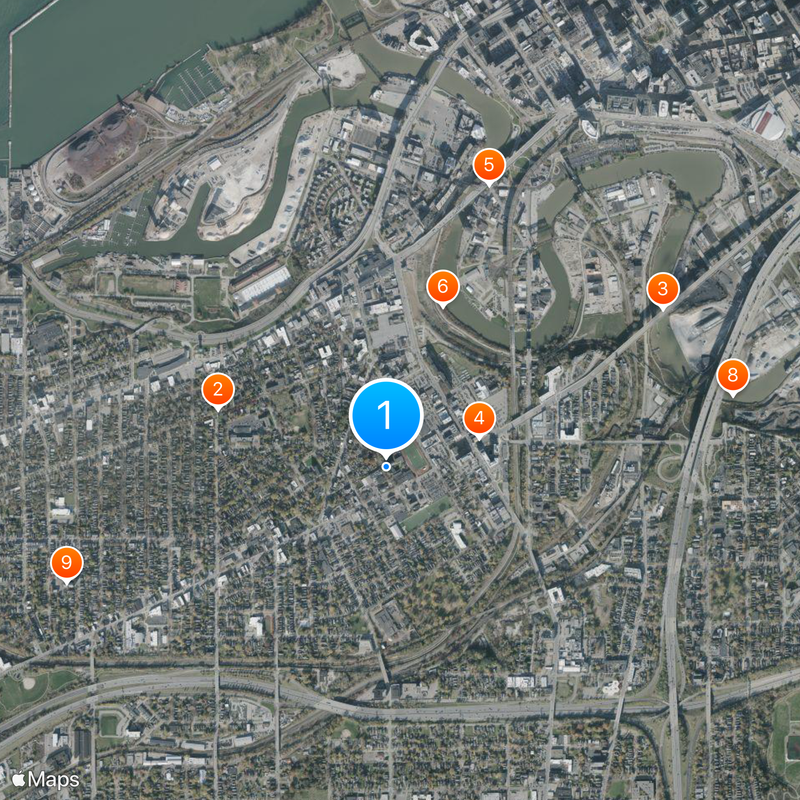800x800 pixels.
Task: Tap map pin number 4
Action: [x=479, y=418]
